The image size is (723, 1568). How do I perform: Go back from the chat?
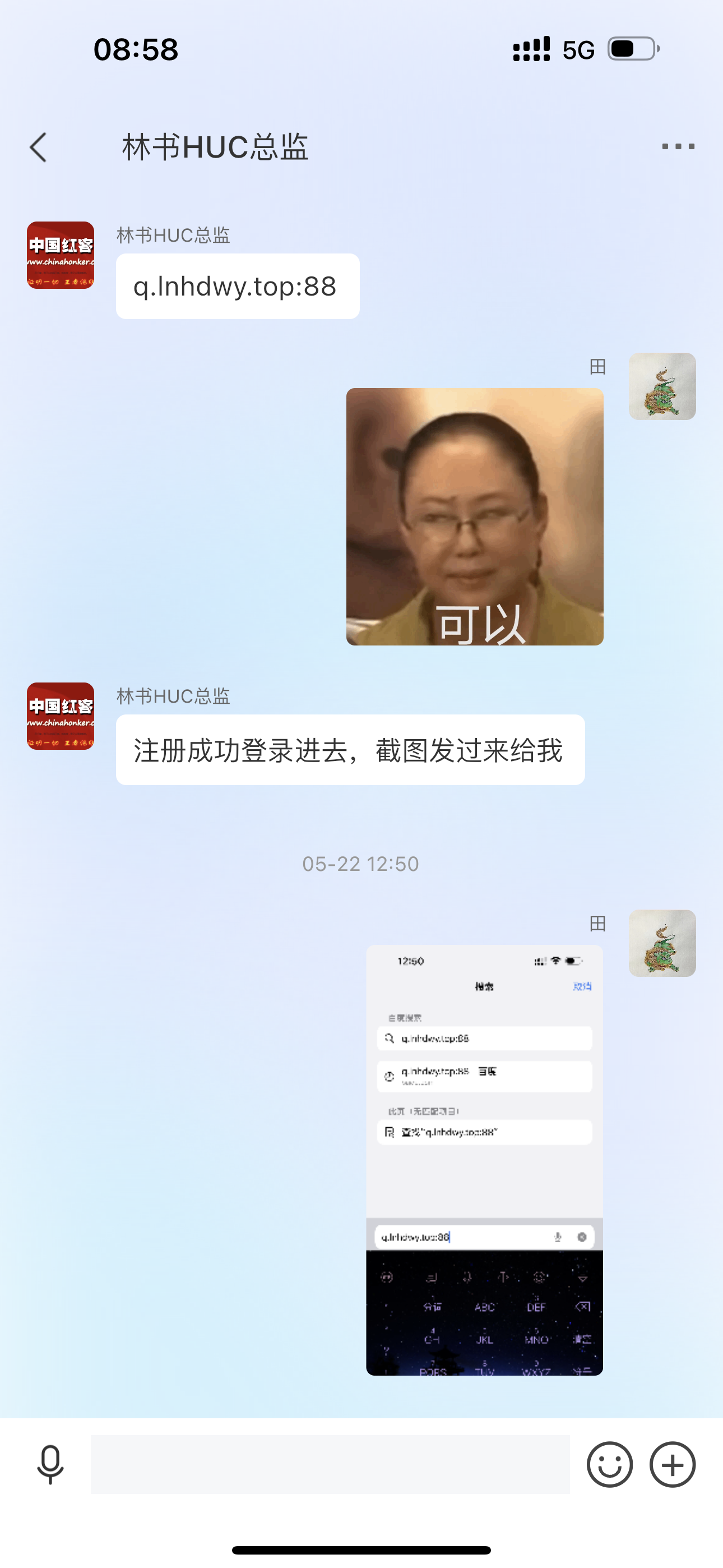(x=38, y=147)
